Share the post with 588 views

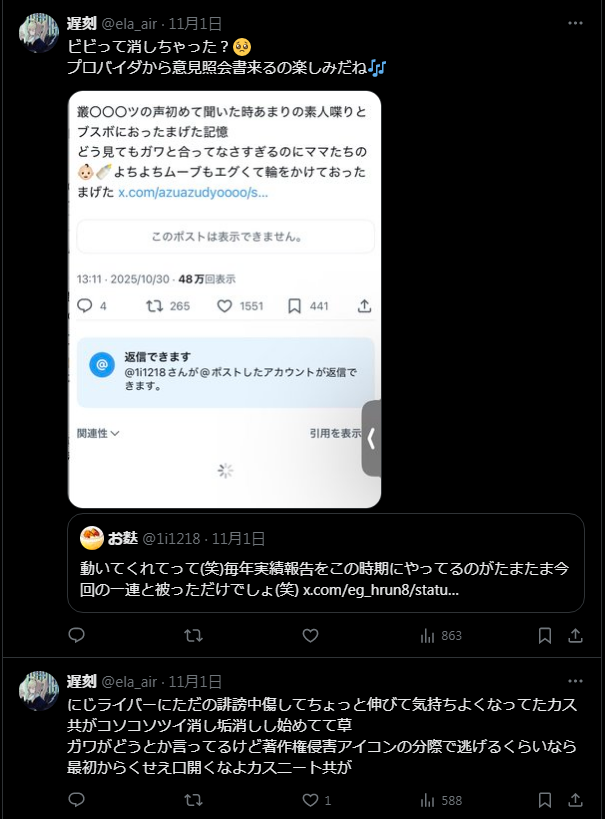pyautogui.click(x=576, y=799)
